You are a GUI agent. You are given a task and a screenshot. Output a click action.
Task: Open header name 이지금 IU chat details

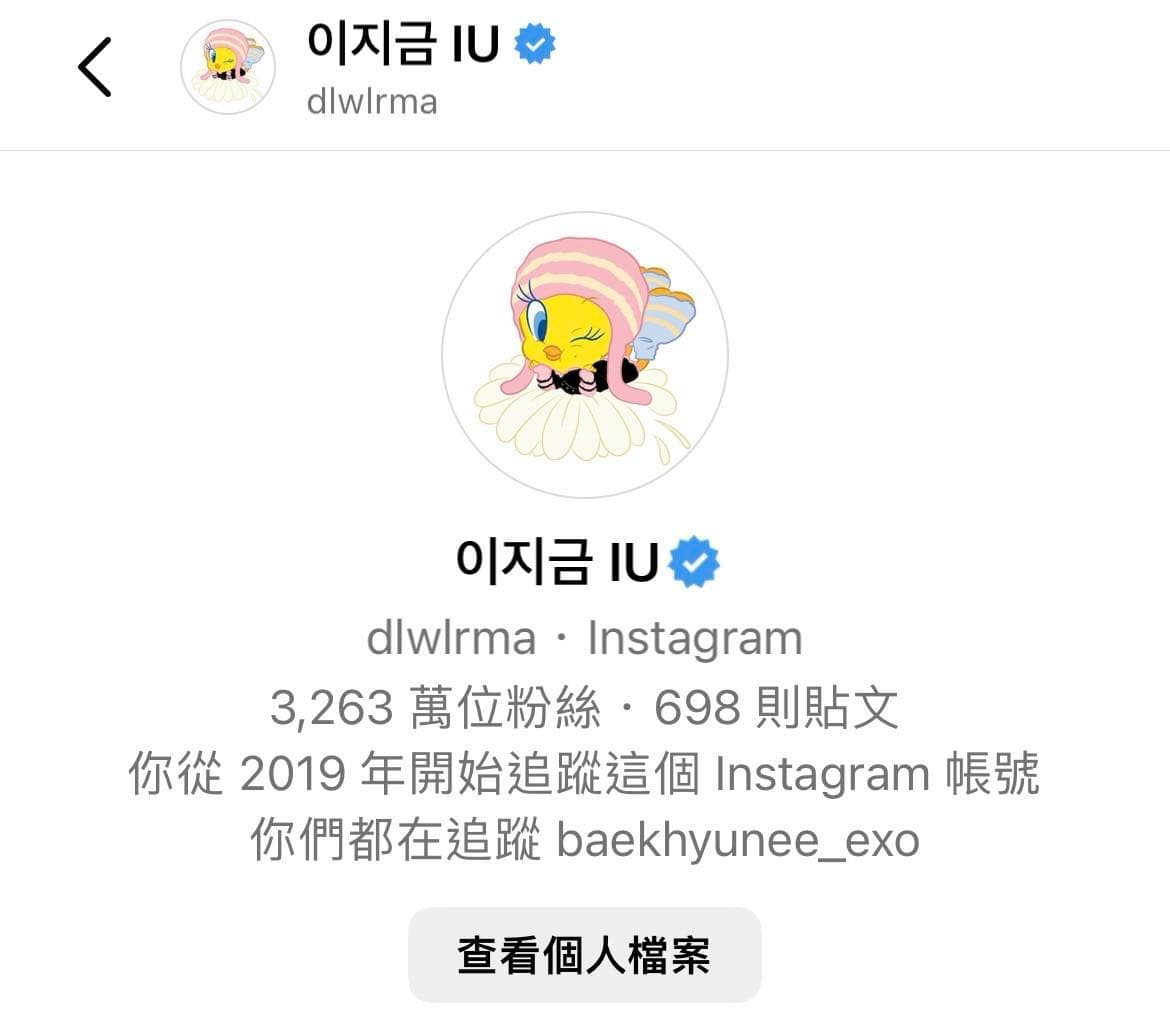point(402,45)
